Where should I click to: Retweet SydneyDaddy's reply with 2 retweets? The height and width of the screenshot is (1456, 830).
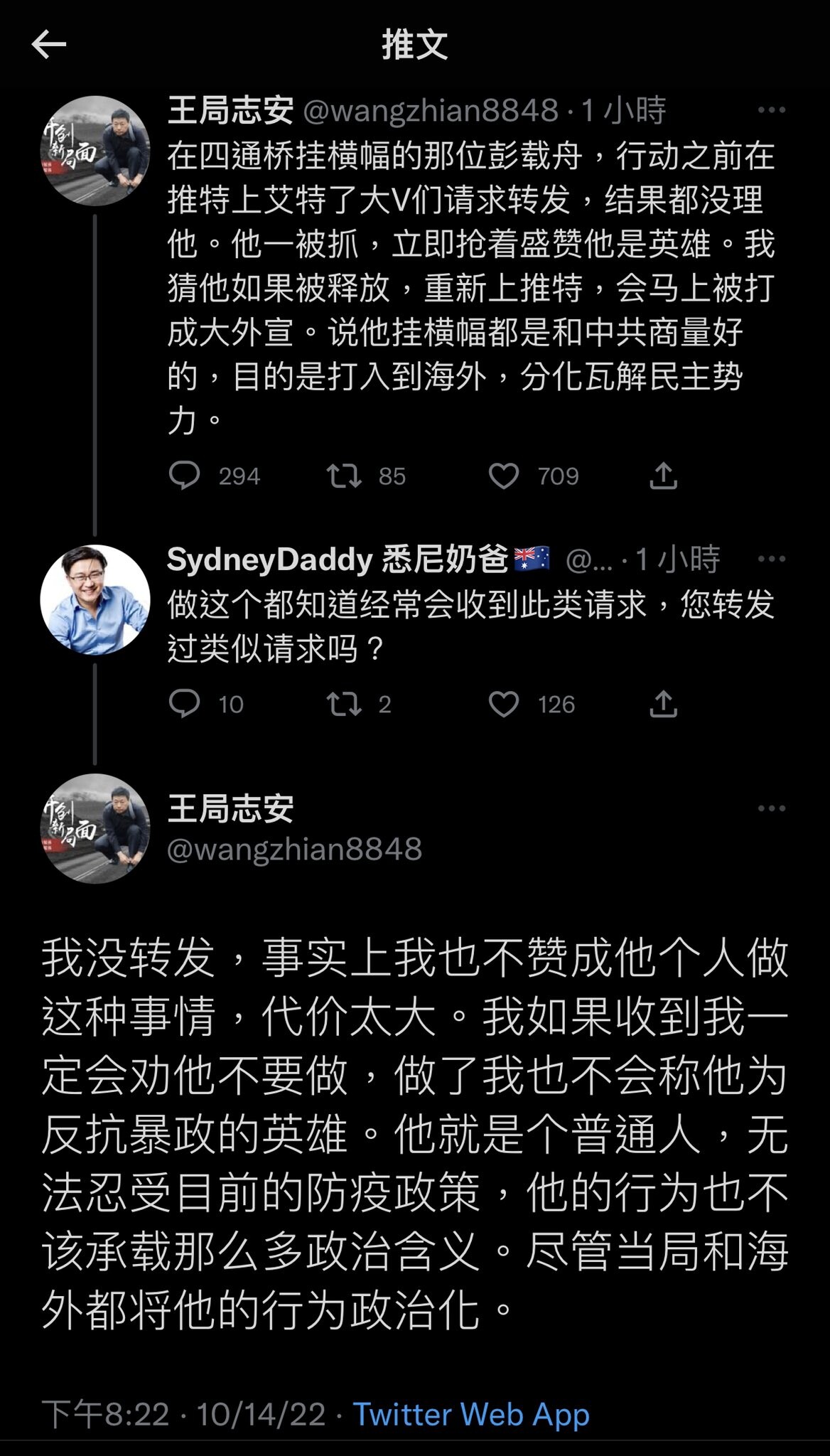pos(344,704)
